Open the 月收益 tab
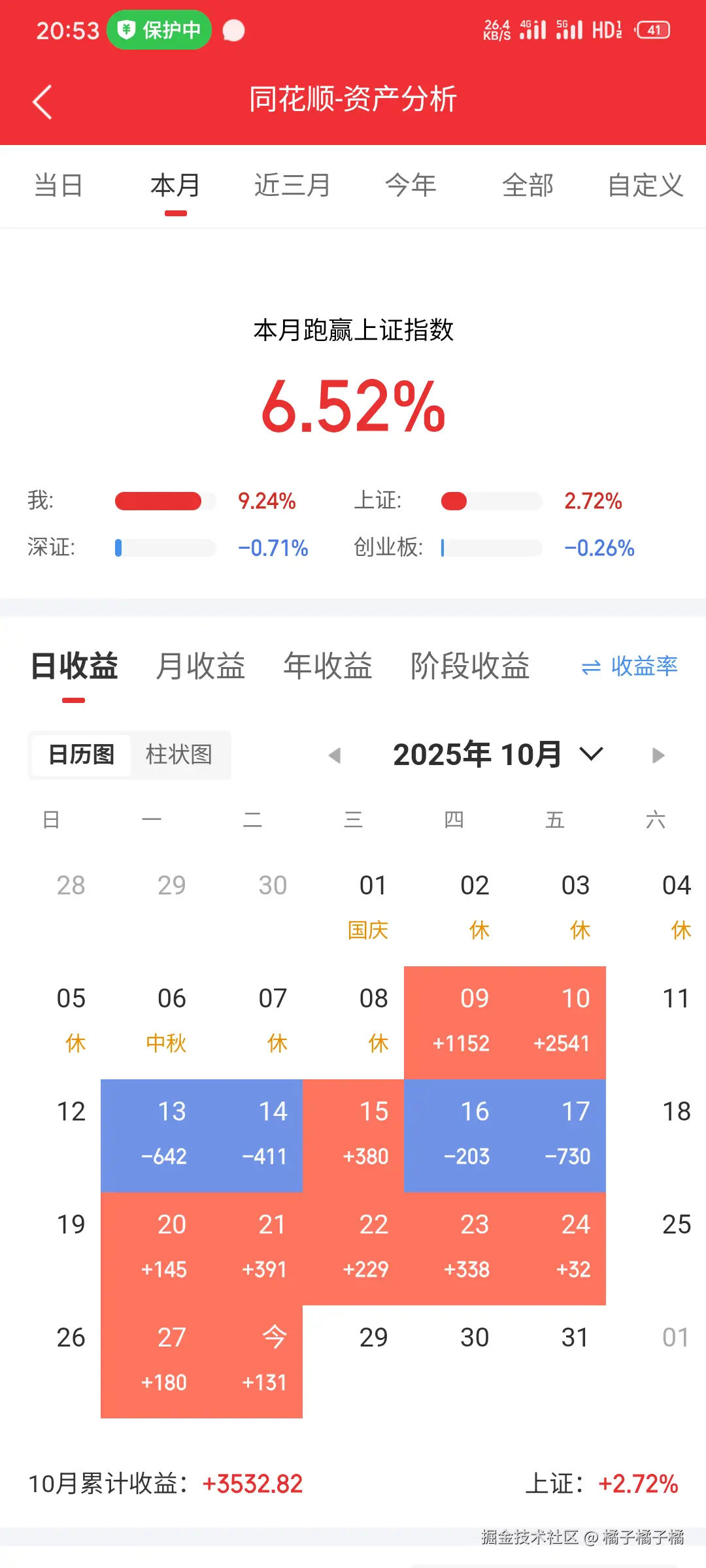The image size is (706, 1568). [200, 666]
